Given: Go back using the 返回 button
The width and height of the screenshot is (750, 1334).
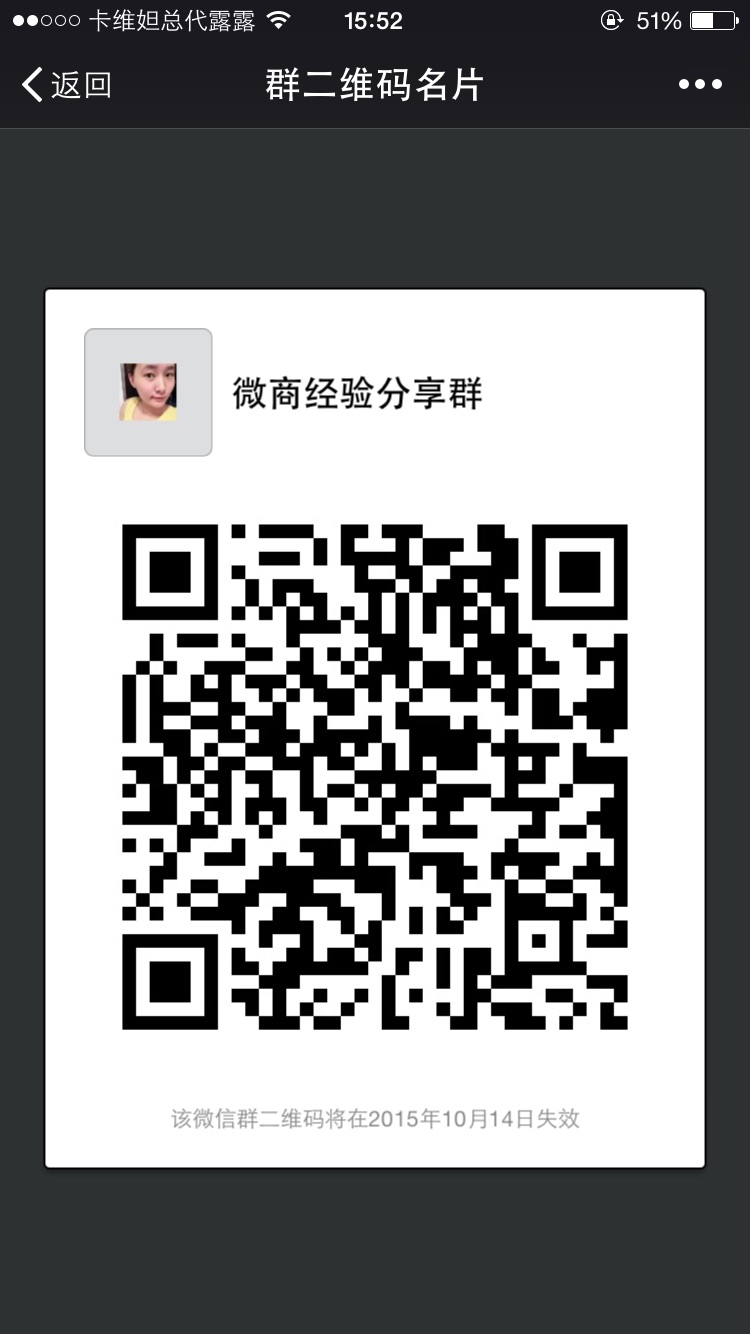Looking at the screenshot, I should [66, 85].
